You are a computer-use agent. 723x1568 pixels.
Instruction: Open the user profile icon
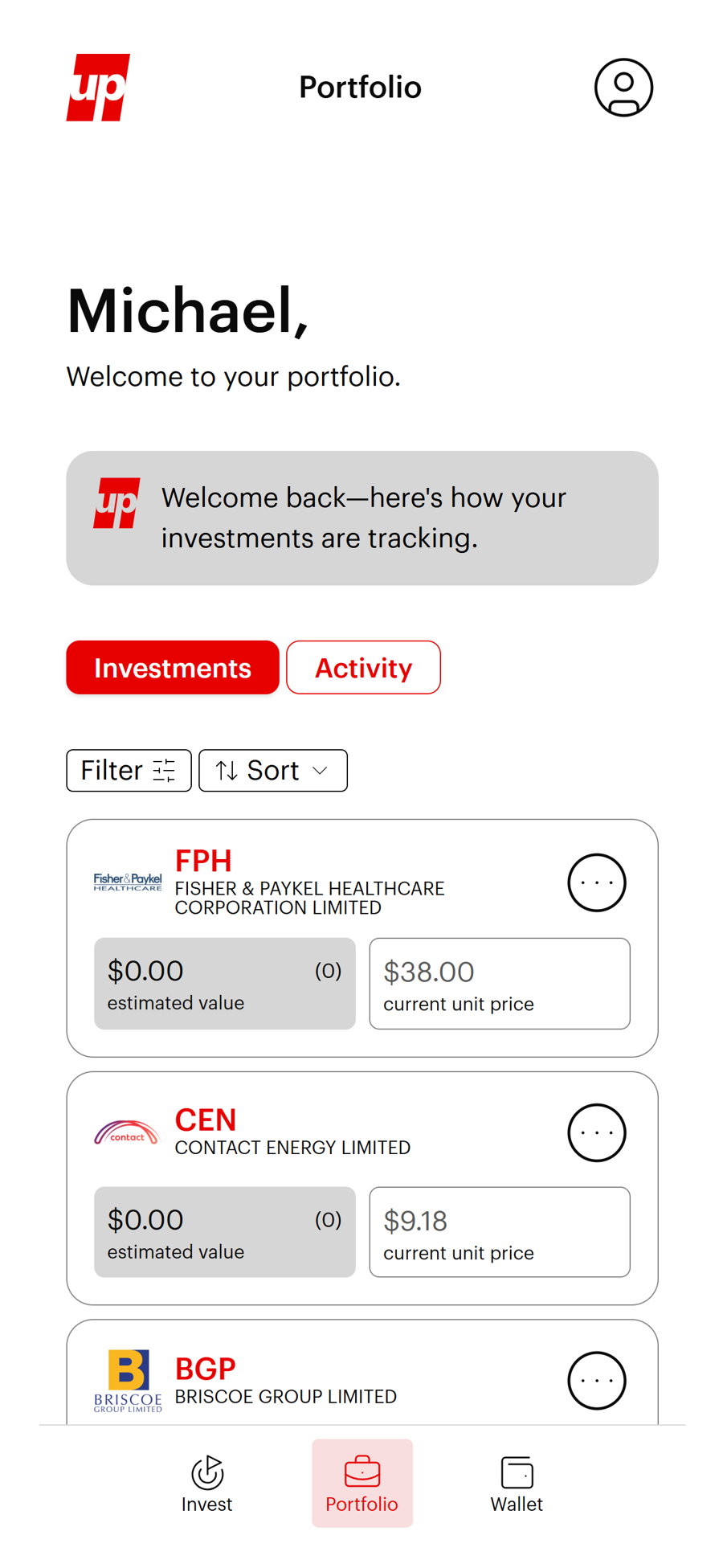623,88
